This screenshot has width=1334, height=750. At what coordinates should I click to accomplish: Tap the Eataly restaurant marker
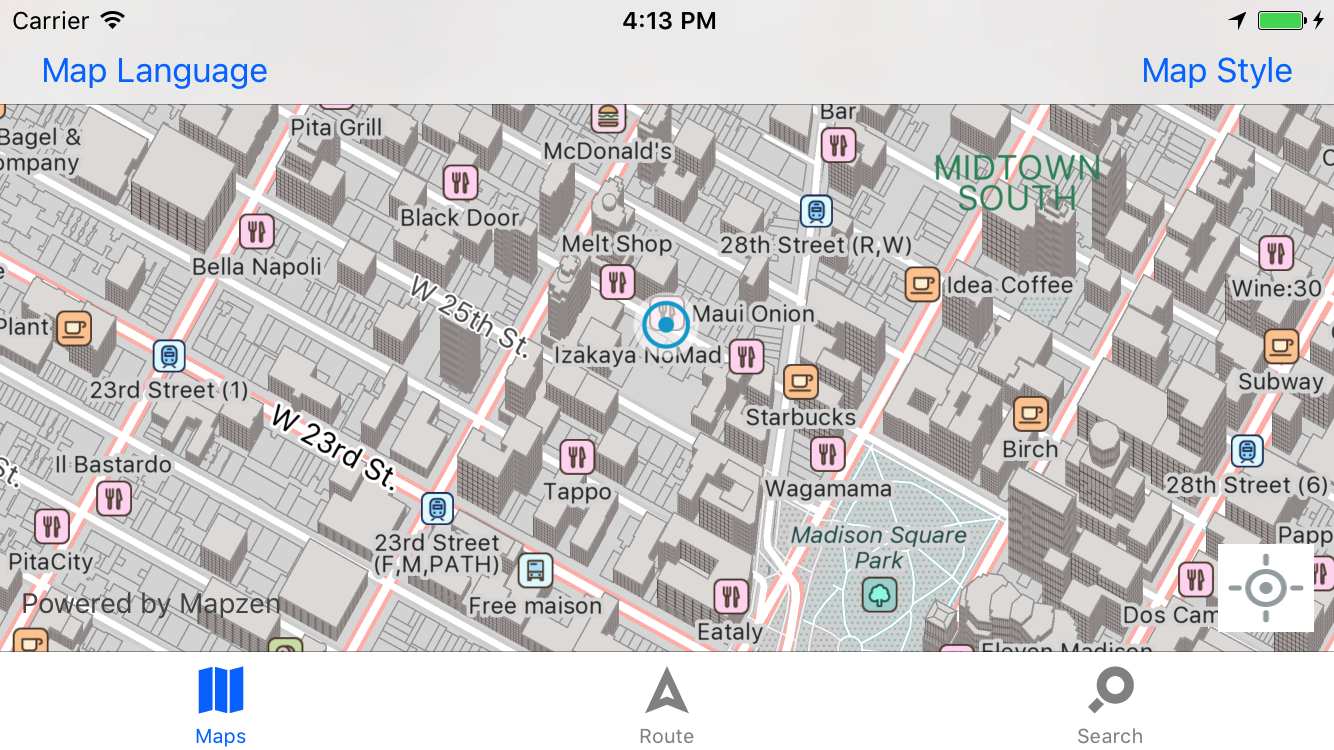[x=731, y=597]
